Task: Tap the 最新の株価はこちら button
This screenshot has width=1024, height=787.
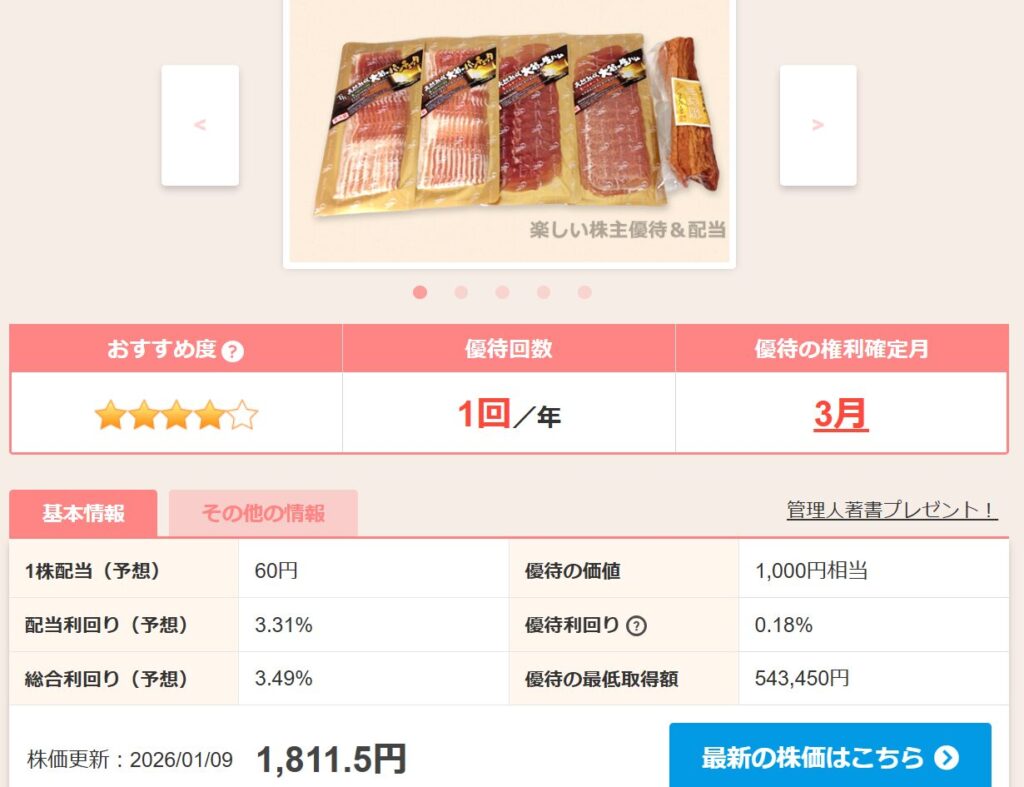Action: pyautogui.click(x=830, y=757)
